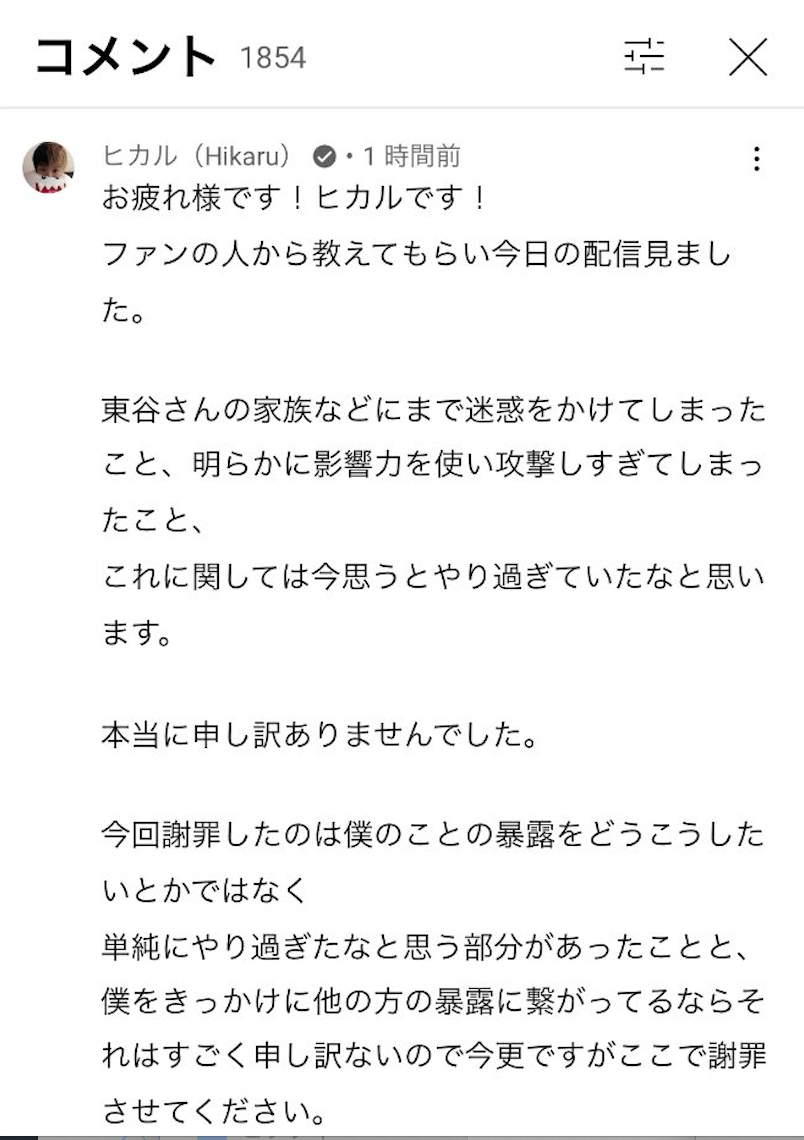Open the overflow menu on Hikaru's comment
Screen dimensions: 804x1140
tap(757, 159)
